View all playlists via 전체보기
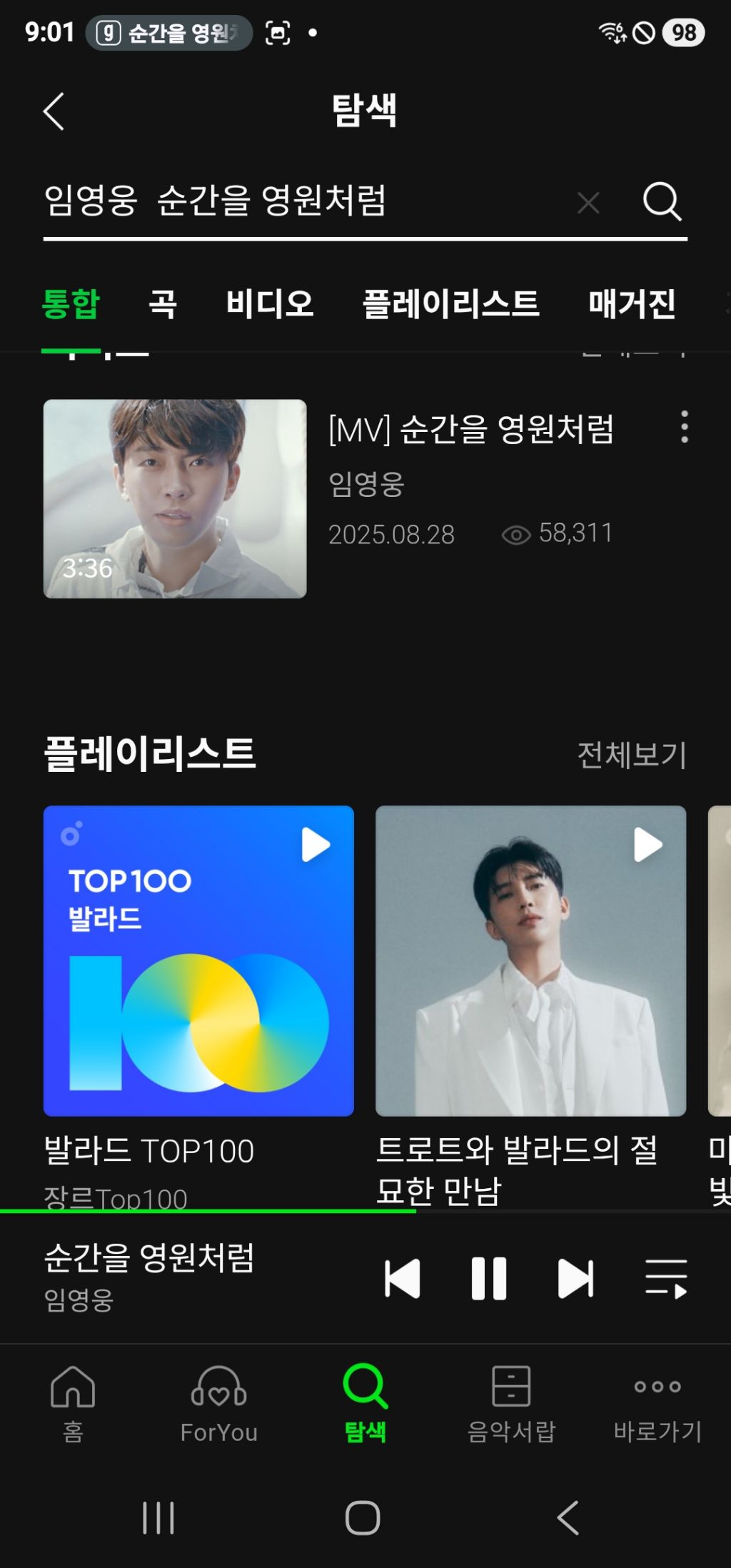The width and height of the screenshot is (731, 1568). 631,755
